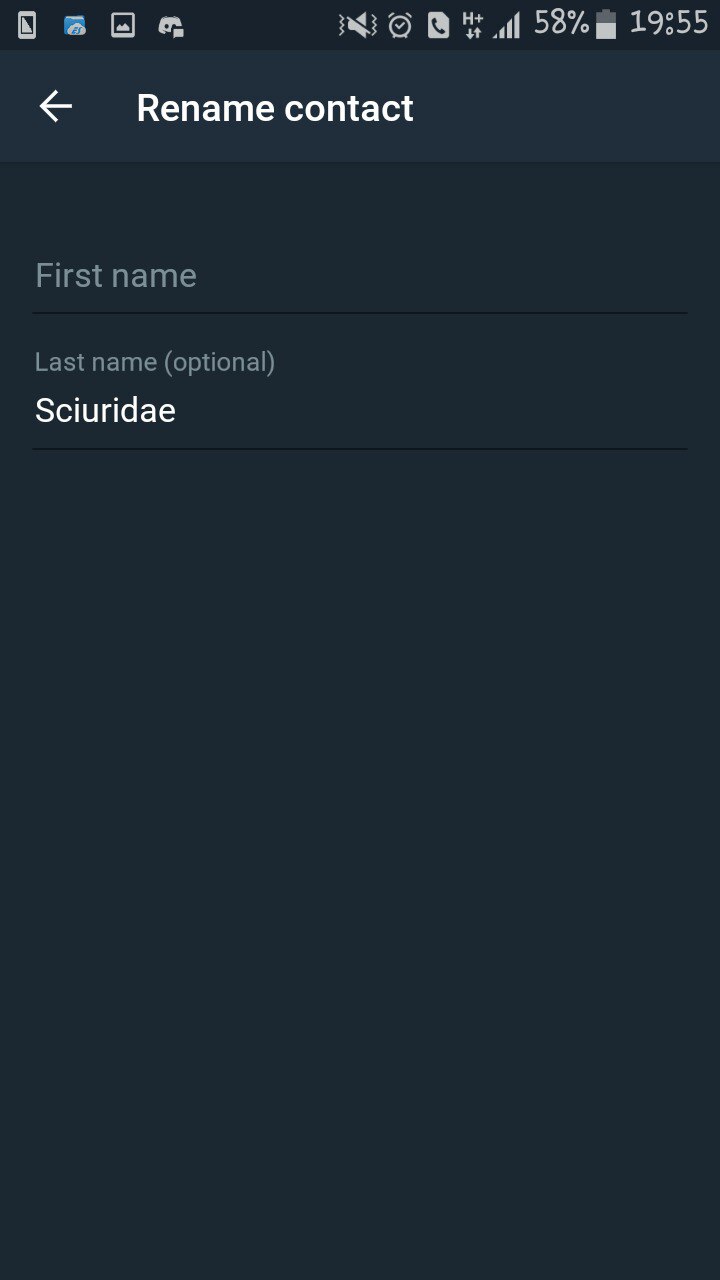Go back from Rename contact

click(56, 107)
